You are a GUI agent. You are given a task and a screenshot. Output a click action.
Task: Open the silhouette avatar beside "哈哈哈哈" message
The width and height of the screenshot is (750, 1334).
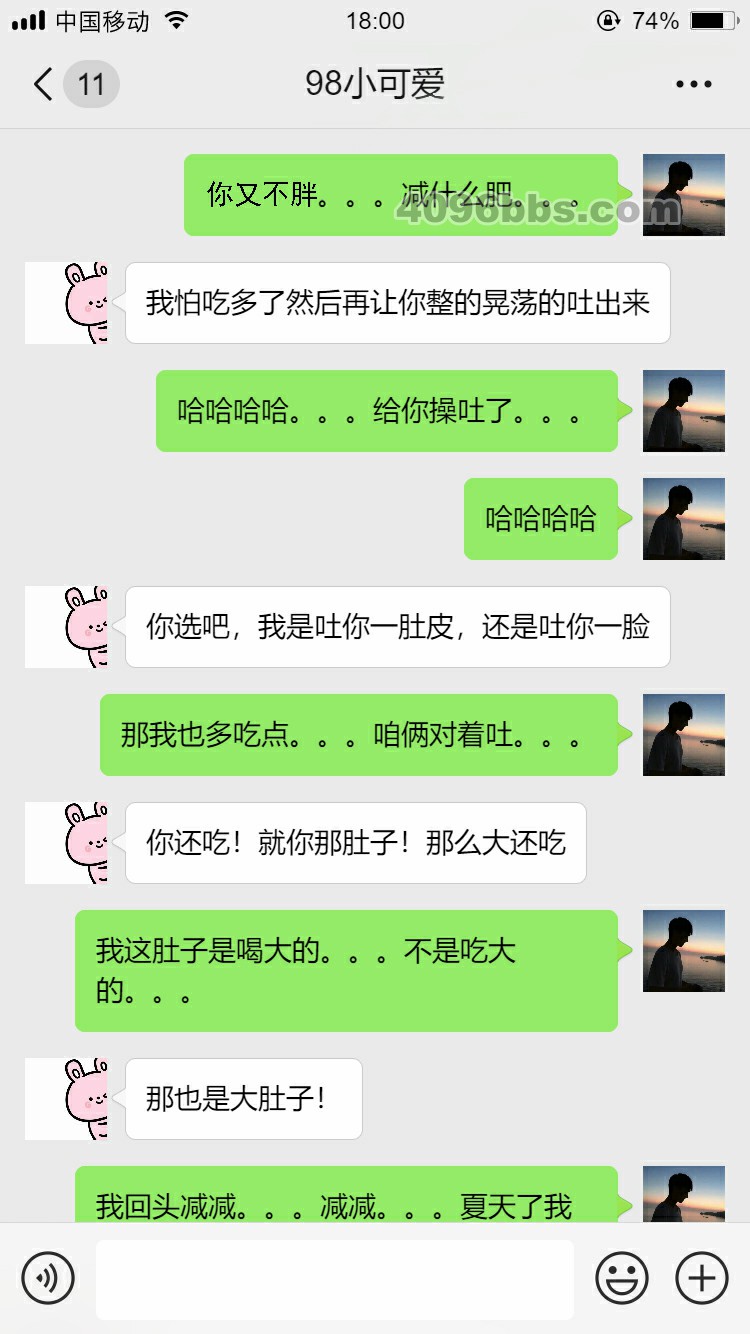pos(684,519)
